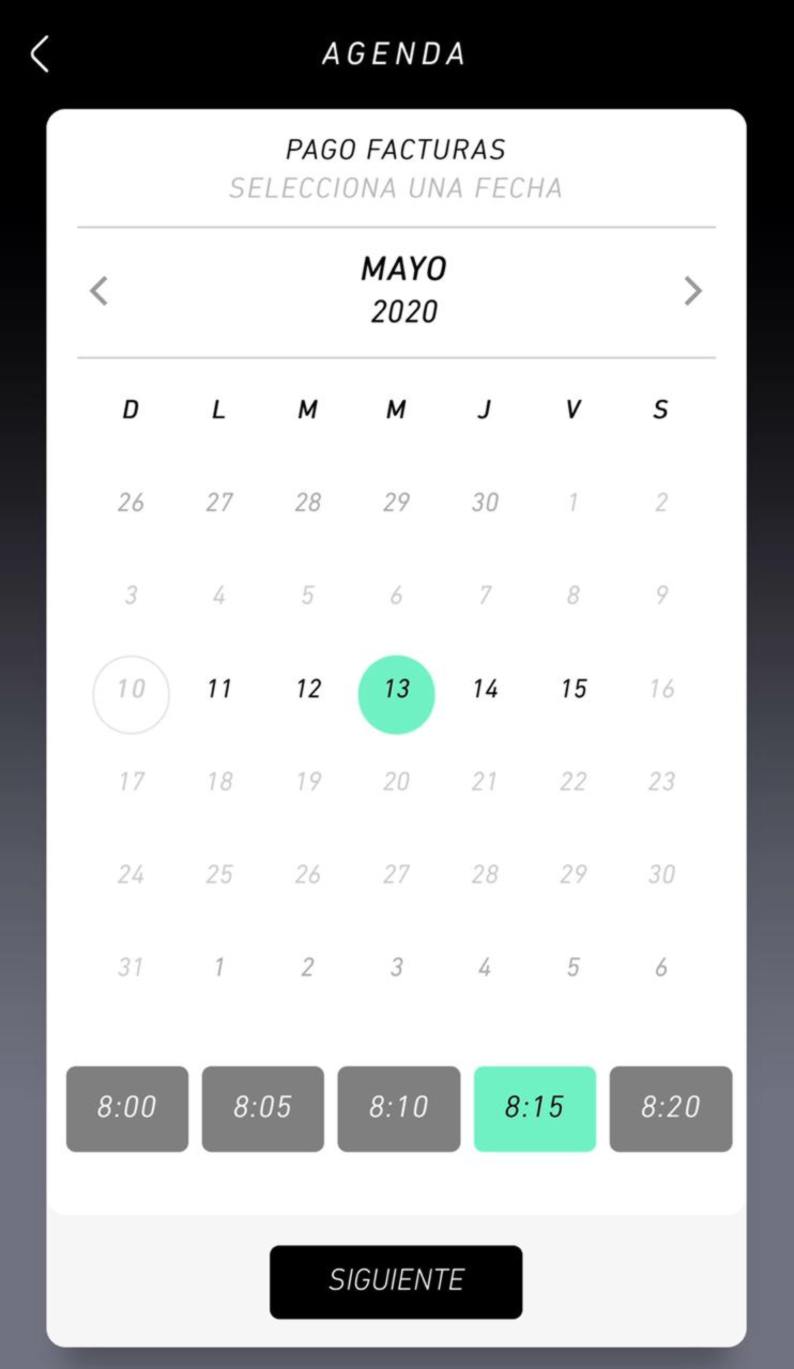Advance to the next month
The height and width of the screenshot is (1369, 794).
pyautogui.click(x=693, y=291)
